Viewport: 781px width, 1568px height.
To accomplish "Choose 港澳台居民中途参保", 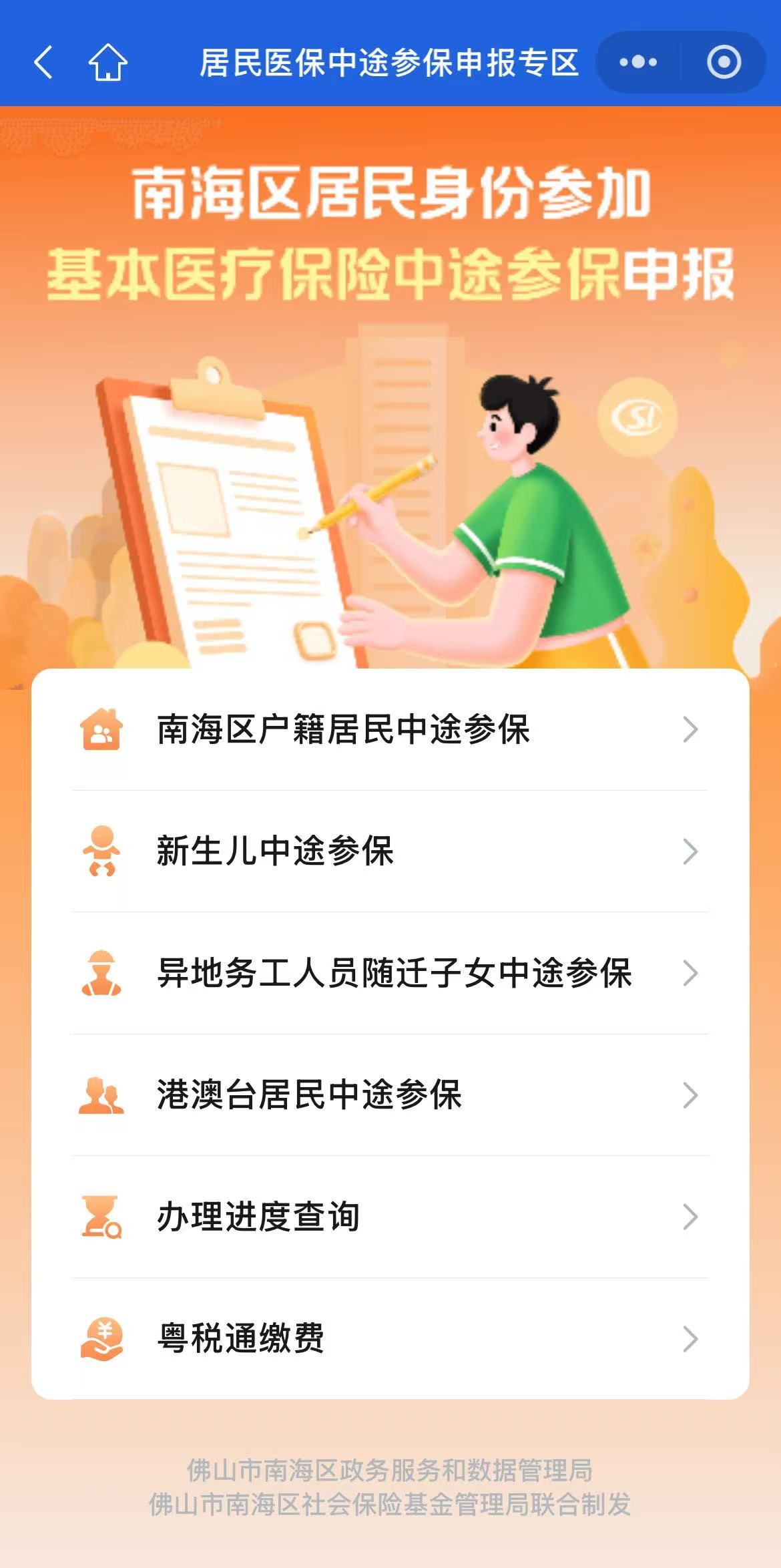I will [390, 1095].
